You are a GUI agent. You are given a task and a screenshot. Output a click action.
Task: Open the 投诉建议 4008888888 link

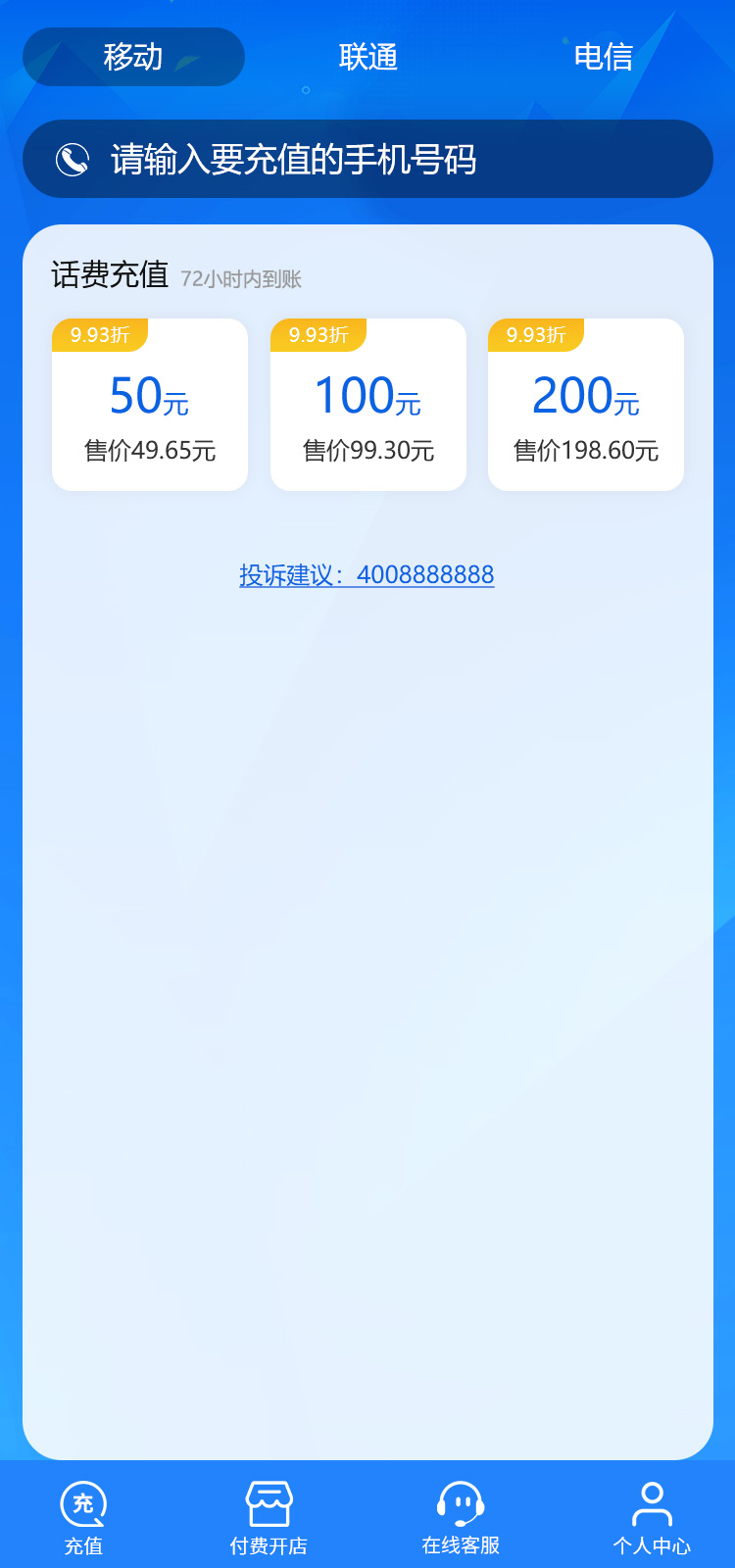coord(367,574)
